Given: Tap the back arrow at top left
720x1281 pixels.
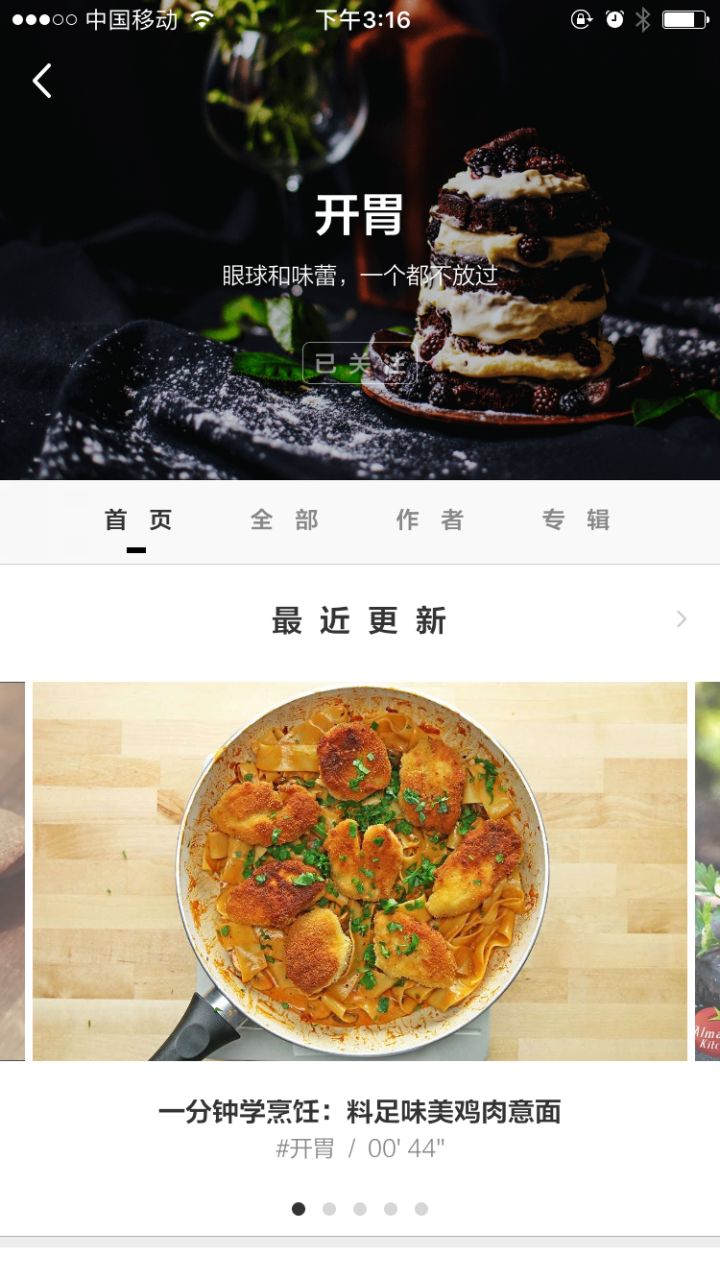Looking at the screenshot, I should click(x=41, y=81).
